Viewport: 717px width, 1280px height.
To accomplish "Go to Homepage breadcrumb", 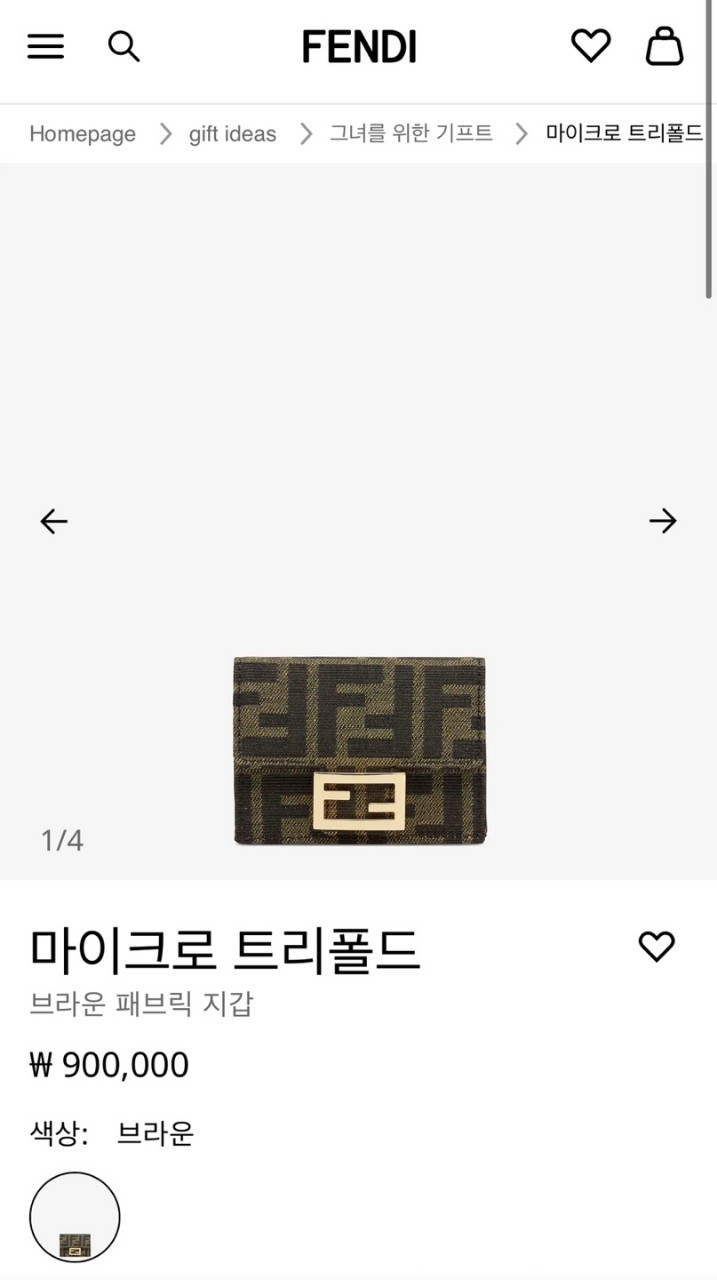I will pos(82,134).
